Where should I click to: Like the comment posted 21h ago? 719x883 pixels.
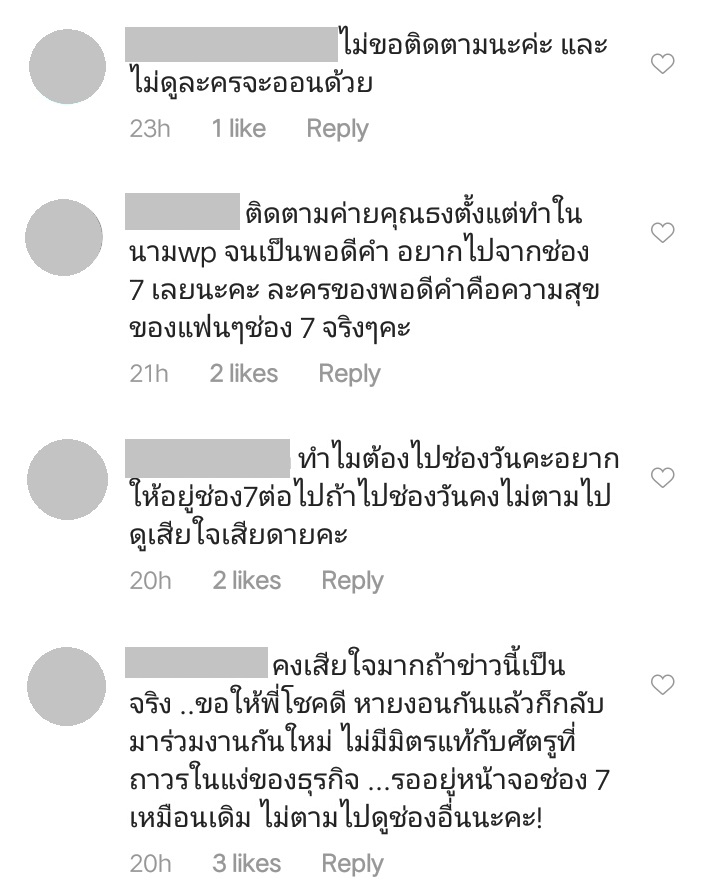(x=662, y=233)
